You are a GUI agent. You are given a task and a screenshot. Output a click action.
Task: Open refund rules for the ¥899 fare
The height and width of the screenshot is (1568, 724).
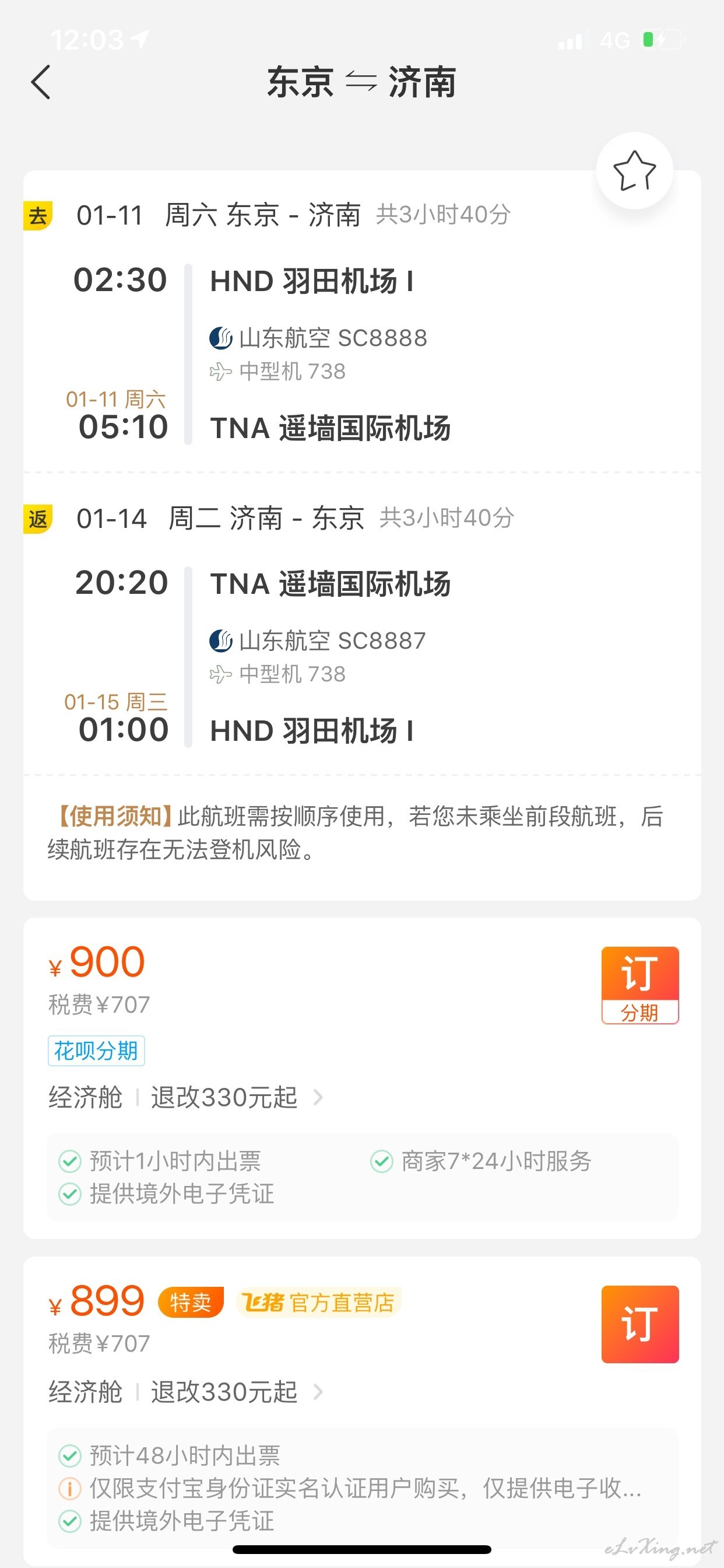tap(237, 1392)
